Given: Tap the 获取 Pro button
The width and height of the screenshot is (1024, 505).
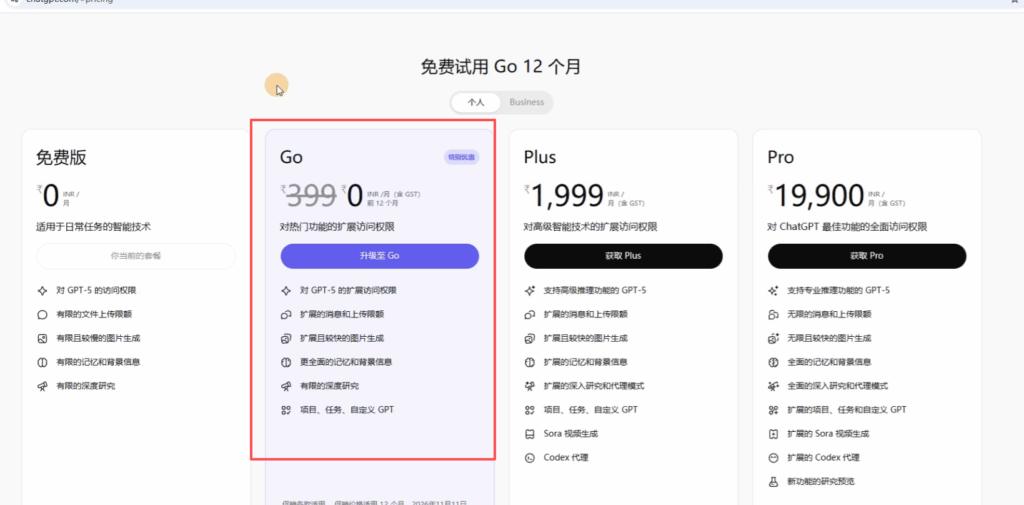Looking at the screenshot, I should pyautogui.click(x=867, y=256).
